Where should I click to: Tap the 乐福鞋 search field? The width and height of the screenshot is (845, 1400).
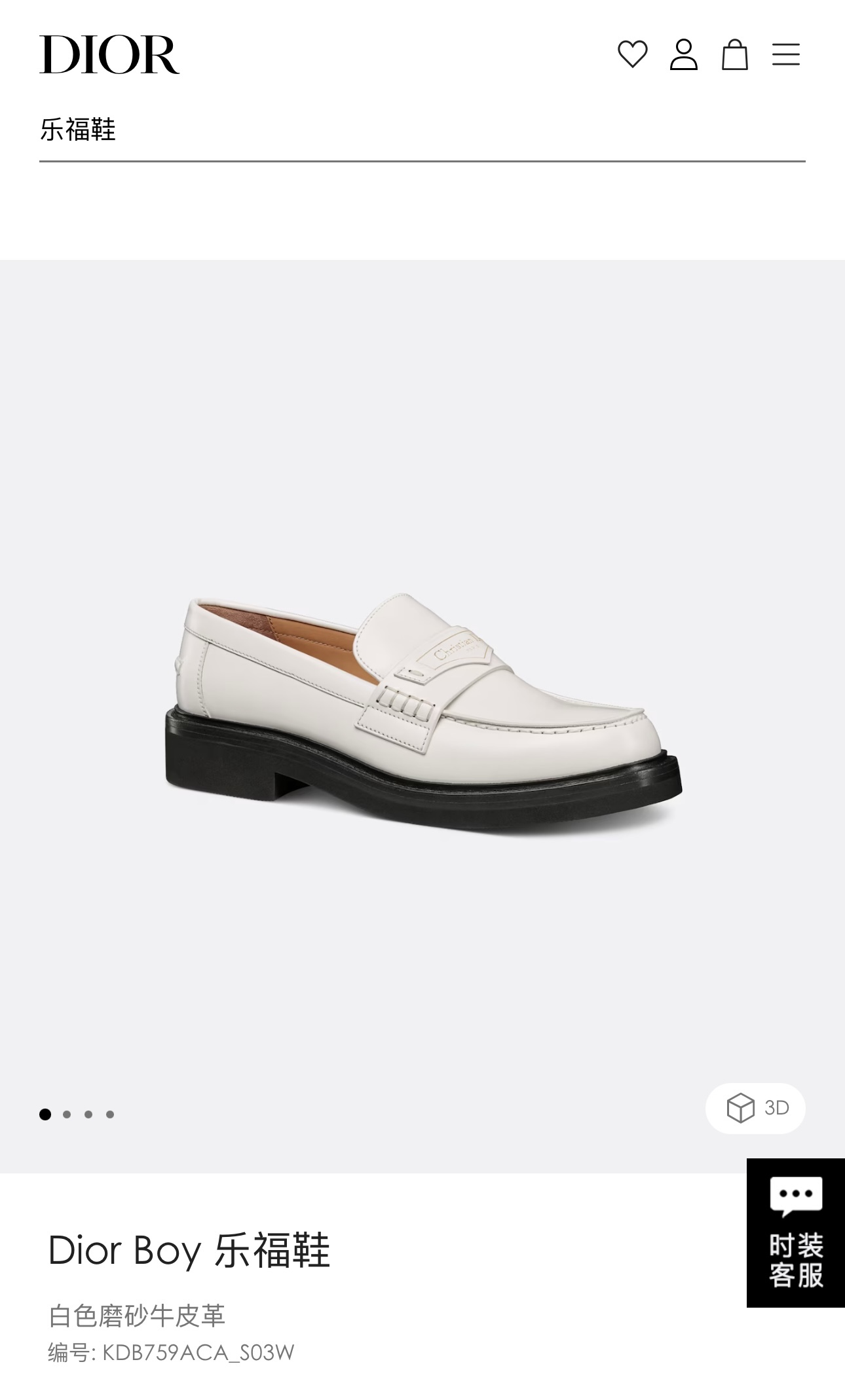422,130
